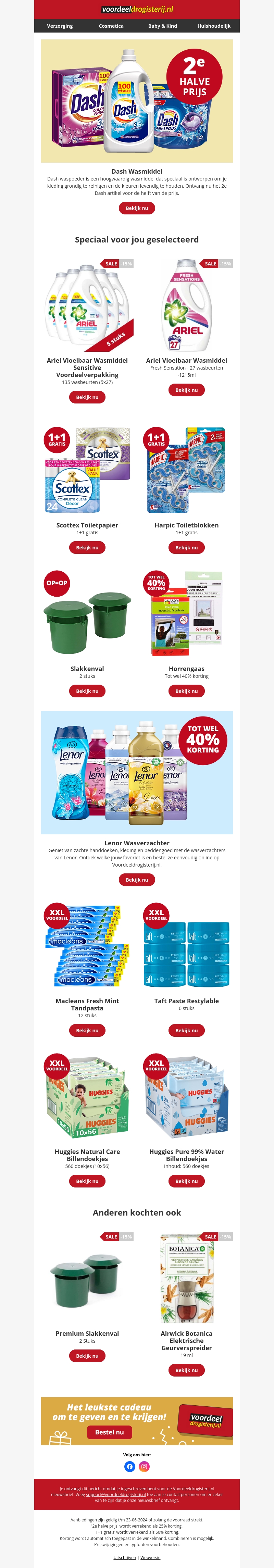Tap Bestel nu on the gift card banner
The height and width of the screenshot is (1568, 274).
(x=110, y=1432)
